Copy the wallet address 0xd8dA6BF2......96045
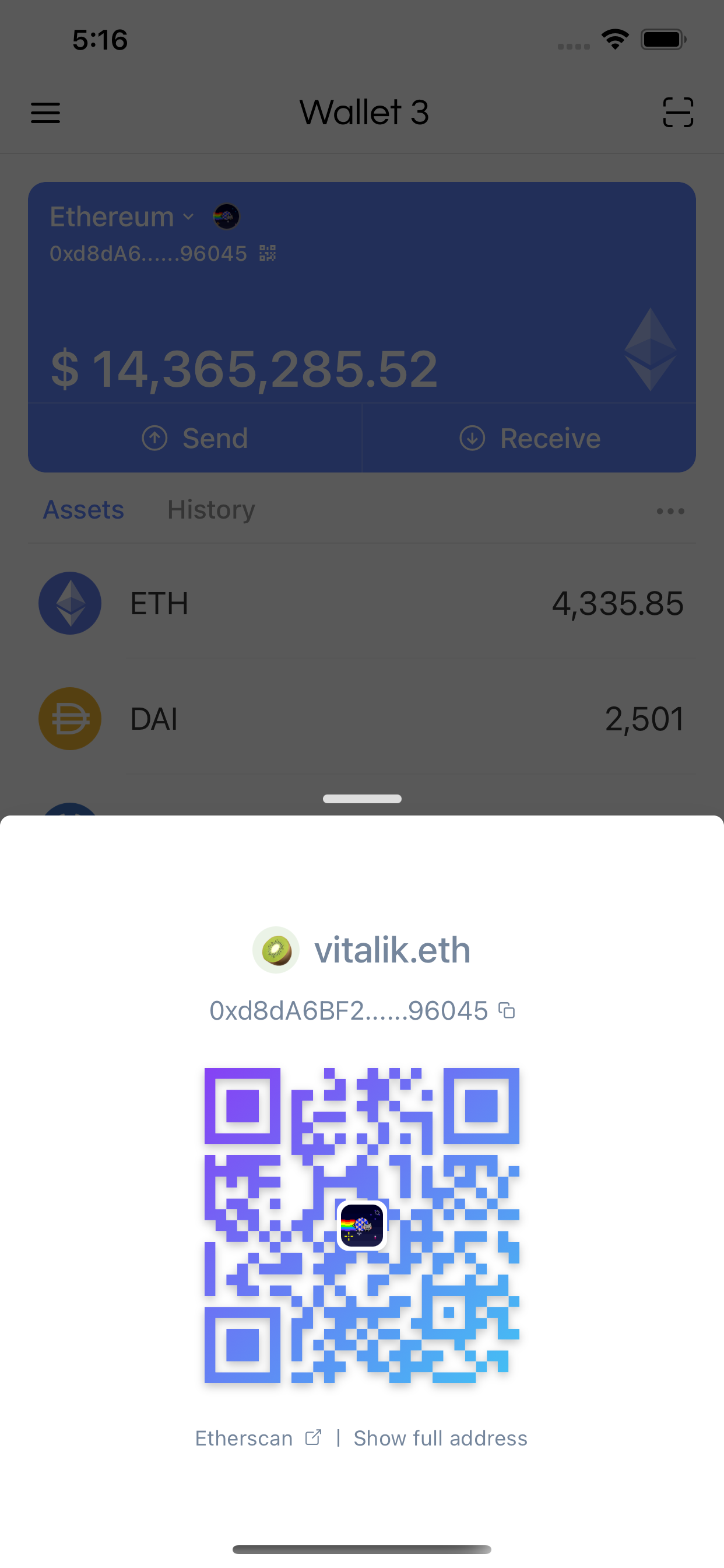Screen dimensions: 724x1568 pos(507,1010)
